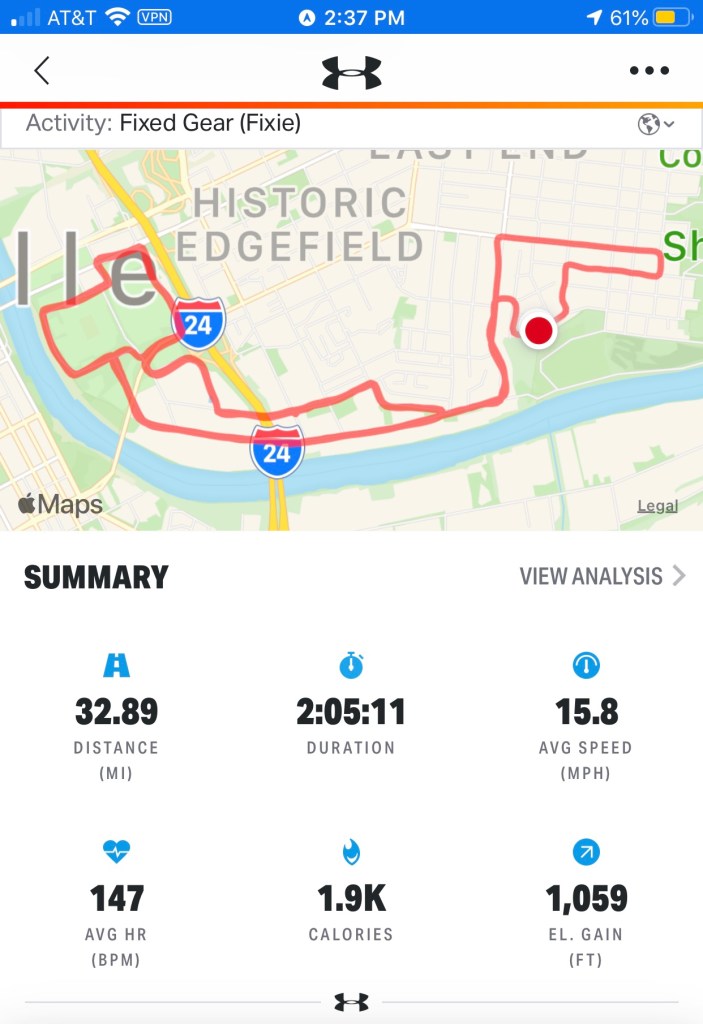Open View Analysis for this workout
Image resolution: width=703 pixels, height=1024 pixels.
point(602,576)
